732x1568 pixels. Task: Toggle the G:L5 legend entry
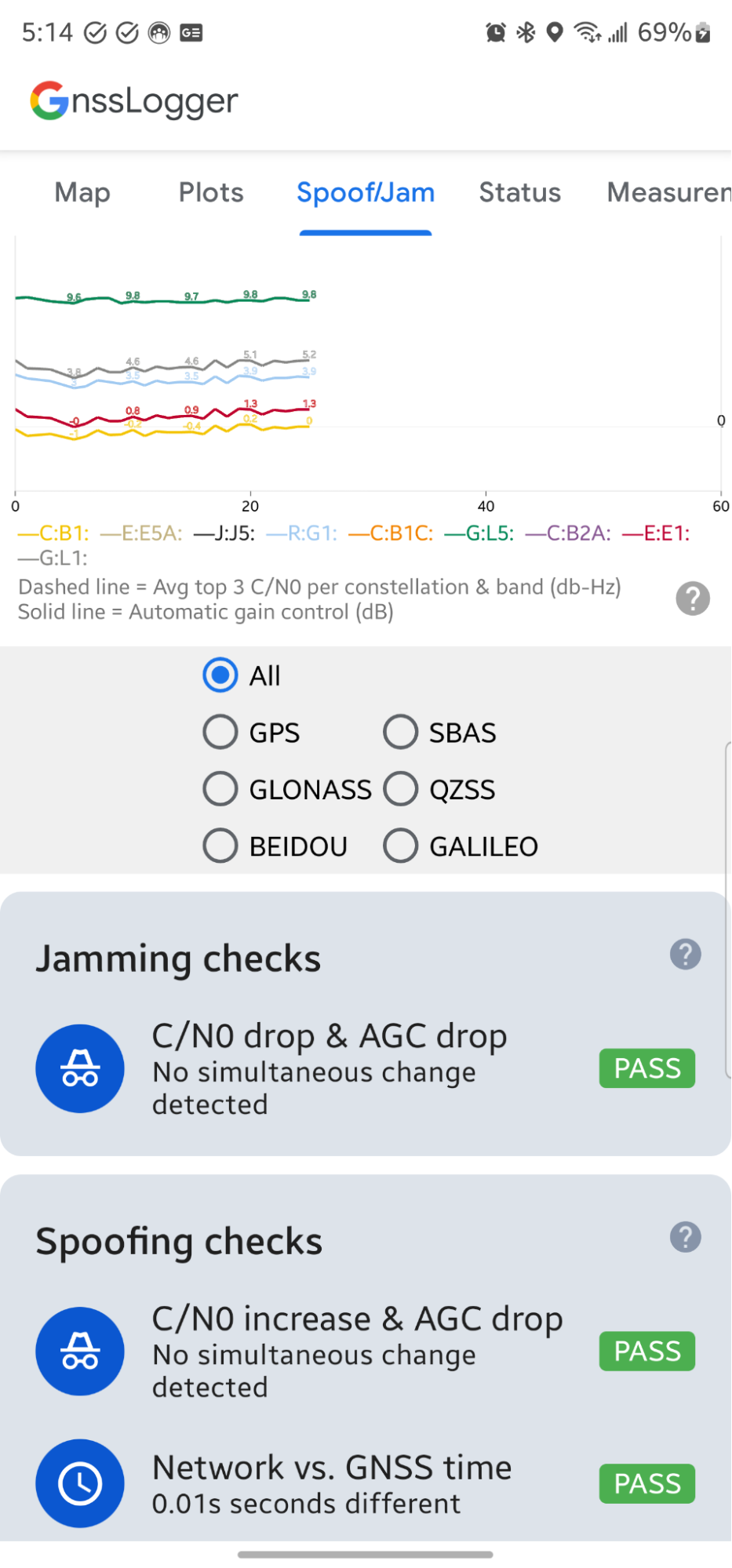486,534
